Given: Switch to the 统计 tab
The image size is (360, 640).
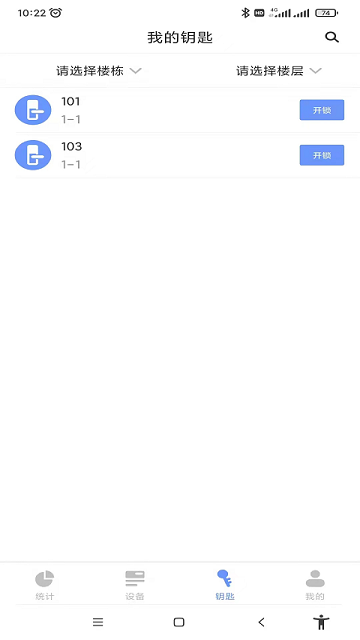Looking at the screenshot, I should (44, 585).
